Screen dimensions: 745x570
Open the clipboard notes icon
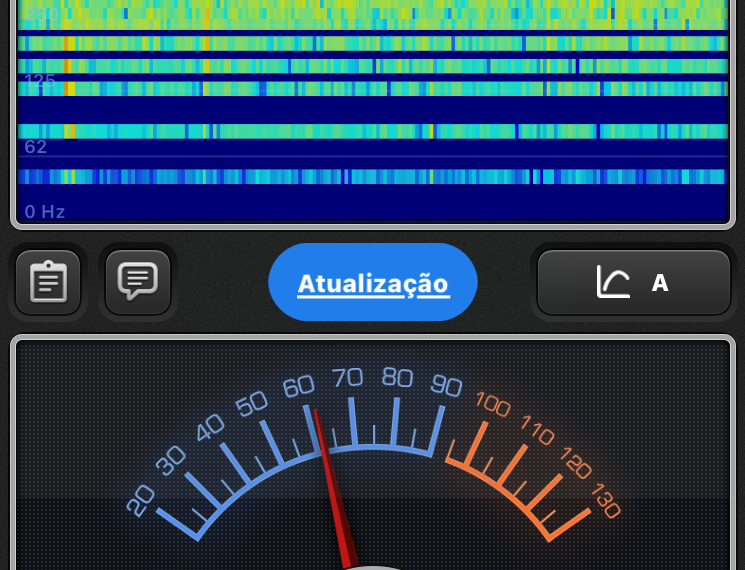[x=48, y=282]
